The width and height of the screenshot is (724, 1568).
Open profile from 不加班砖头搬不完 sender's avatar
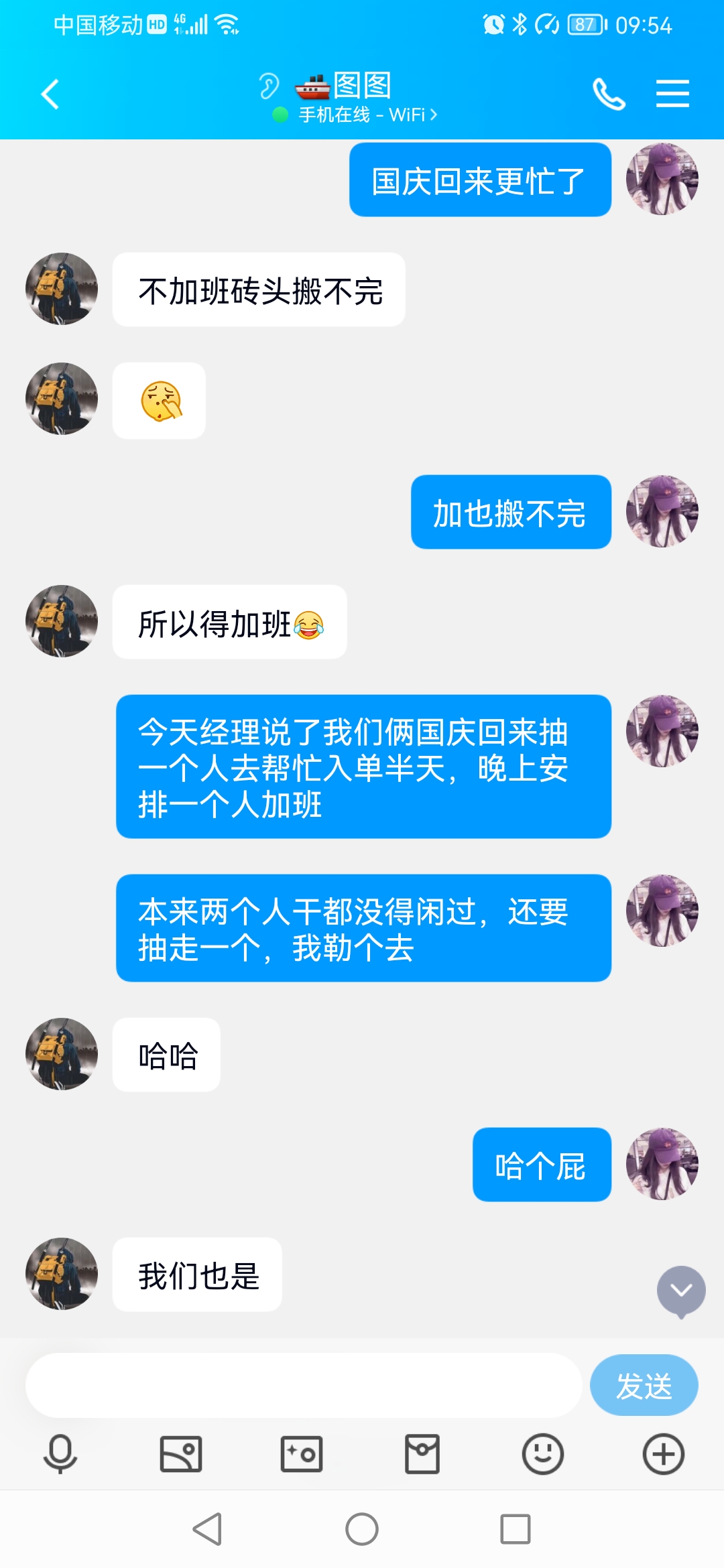pos(62,289)
